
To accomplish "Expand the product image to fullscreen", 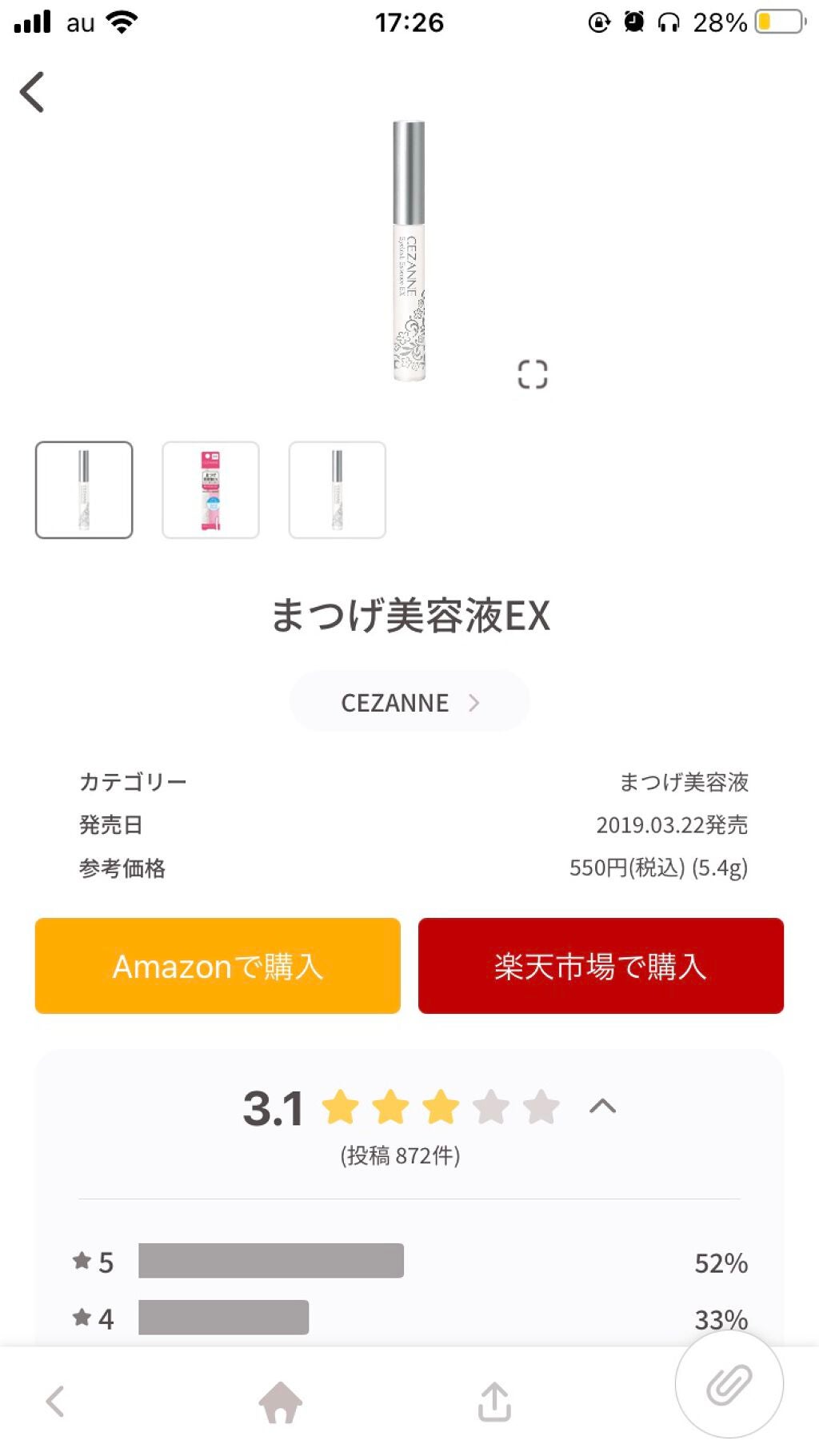I will tap(533, 373).
